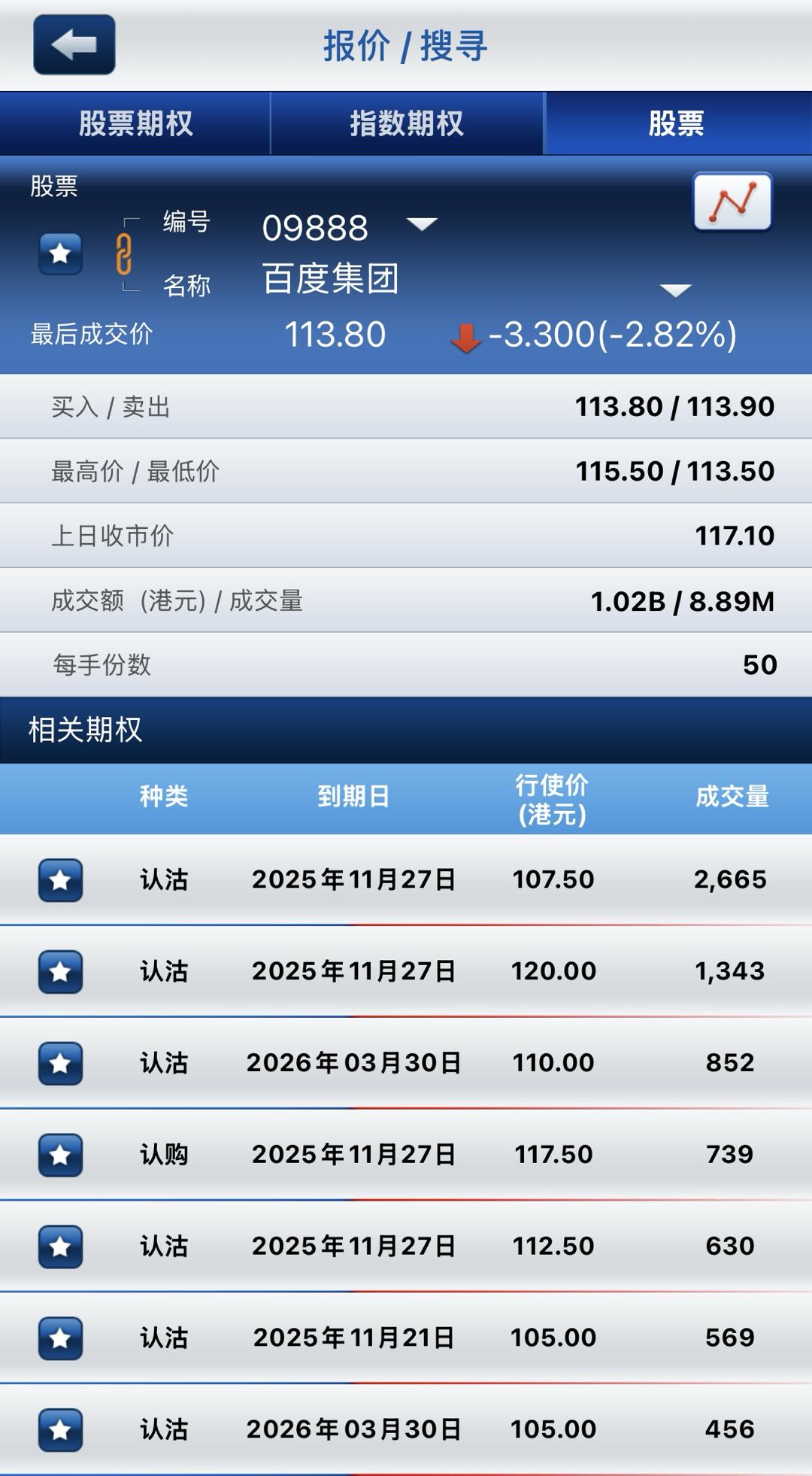812x1476 pixels.
Task: Add 09888 百度集团 to favorites
Action: click(x=60, y=254)
